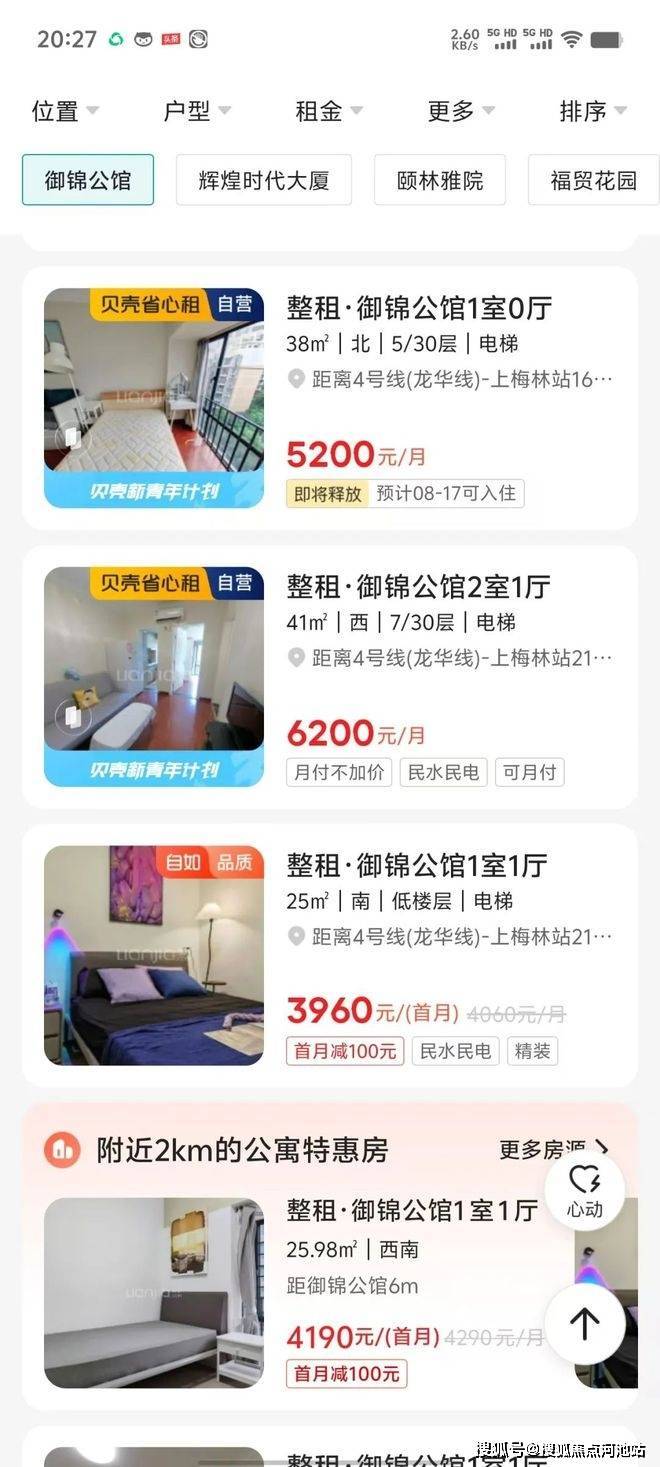
Task: Expand the 户型 layout filter
Action: point(197,111)
